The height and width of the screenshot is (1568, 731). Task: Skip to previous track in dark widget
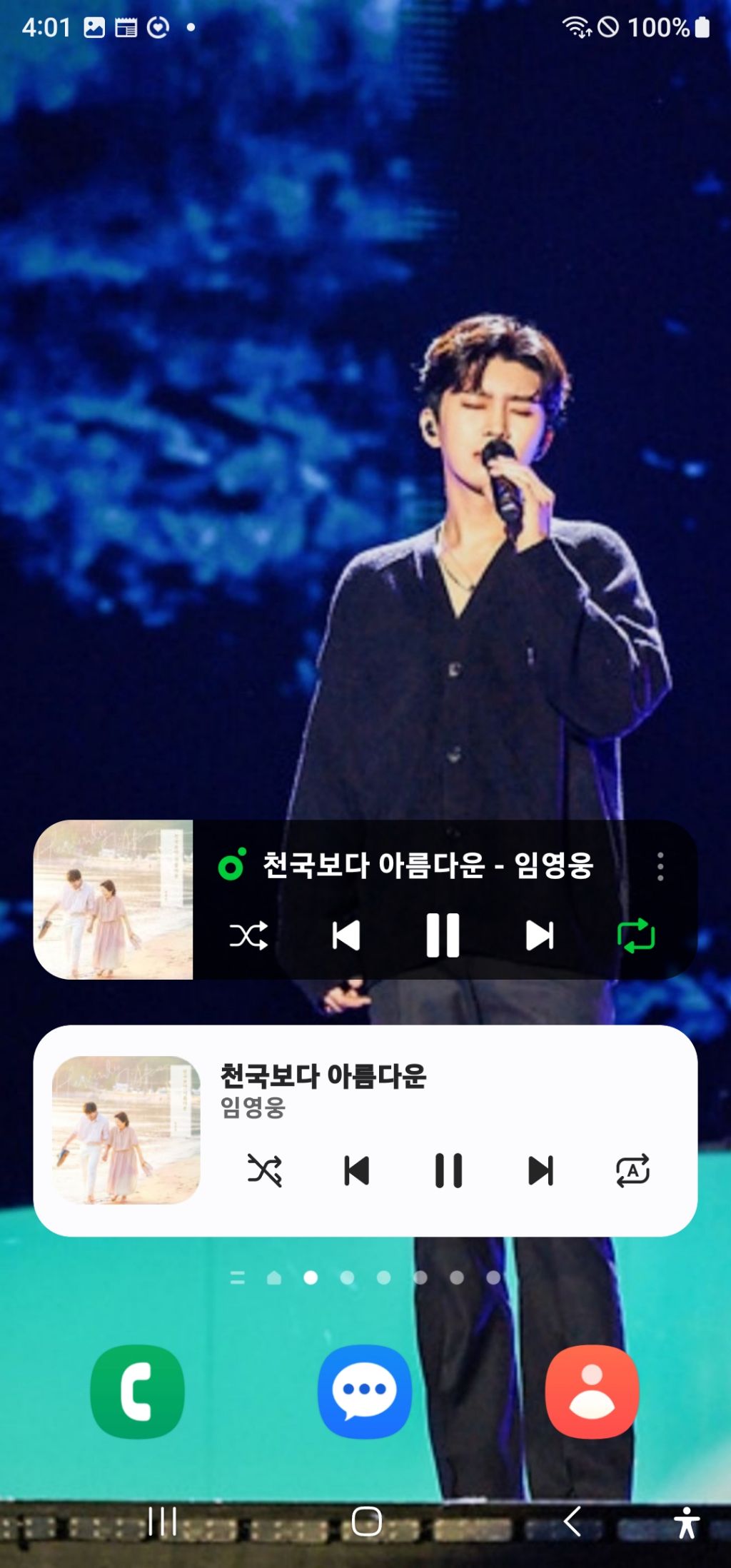pos(346,935)
